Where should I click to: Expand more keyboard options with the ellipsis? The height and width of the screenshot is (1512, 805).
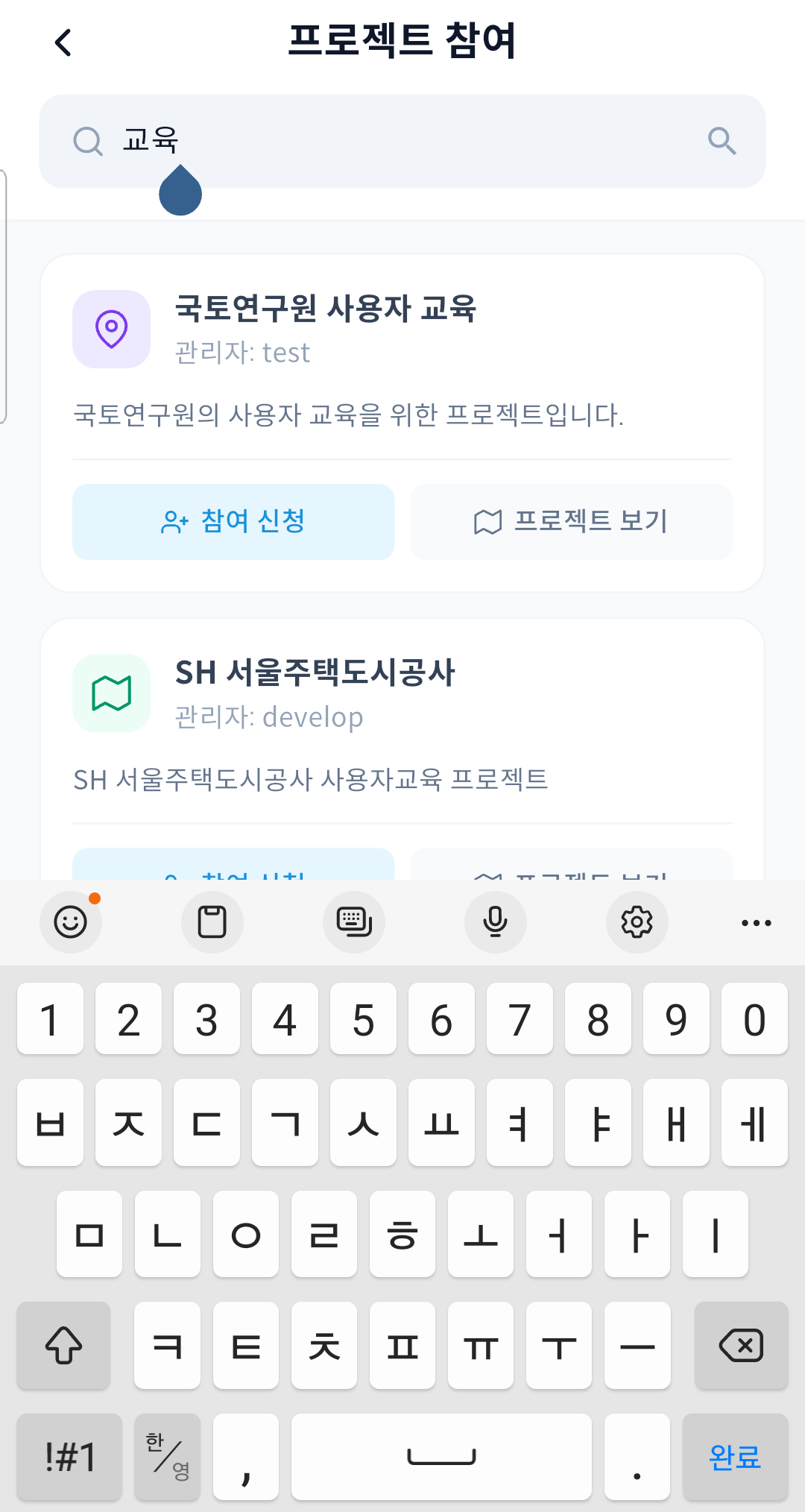click(x=756, y=922)
